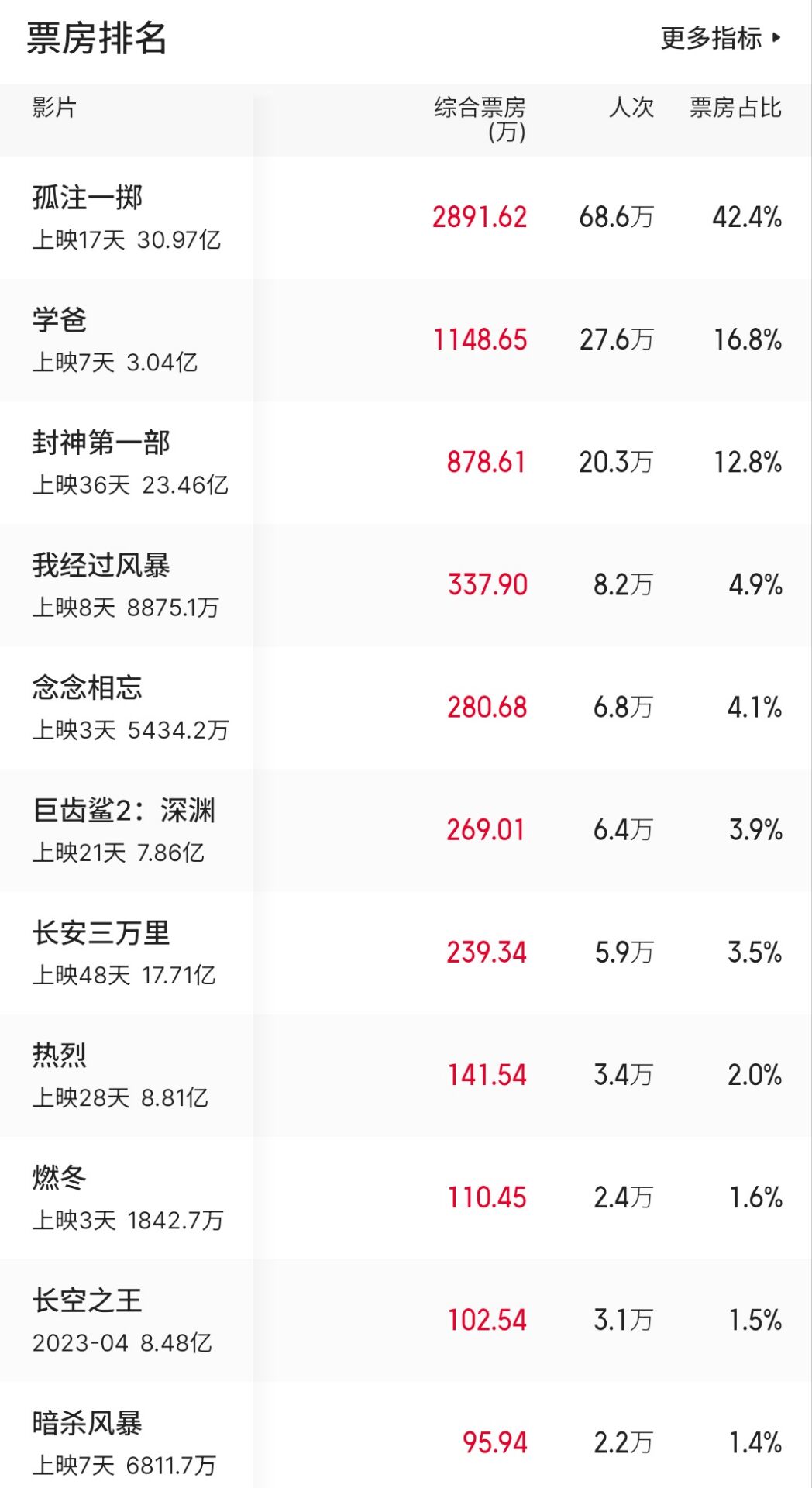This screenshot has height=1488, width=812.
Task: Select the 封神第一部 box office row
Action: (406, 463)
